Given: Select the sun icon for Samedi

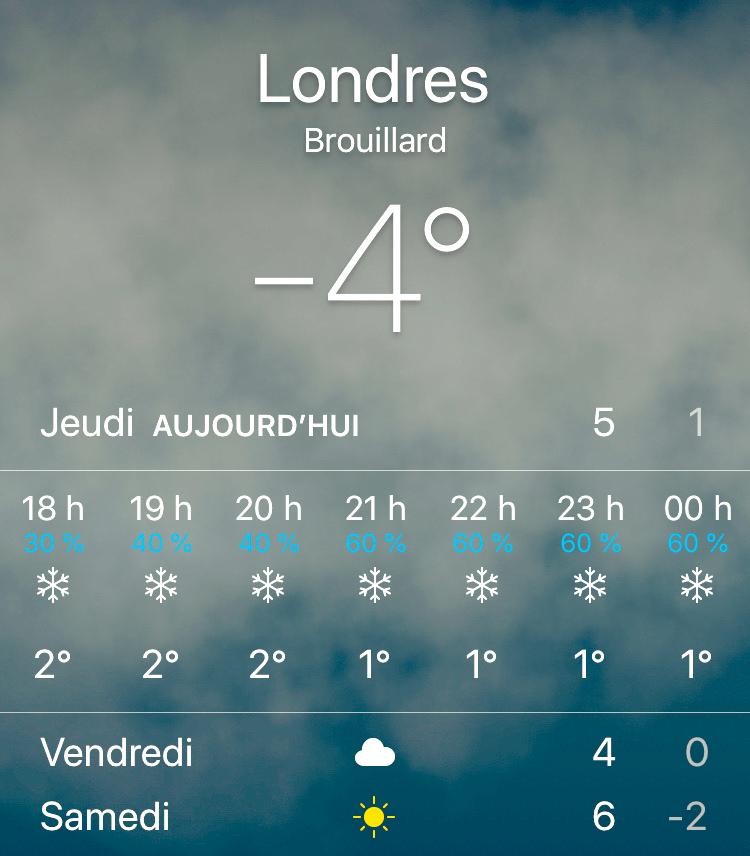Looking at the screenshot, I should pyautogui.click(x=374, y=817).
